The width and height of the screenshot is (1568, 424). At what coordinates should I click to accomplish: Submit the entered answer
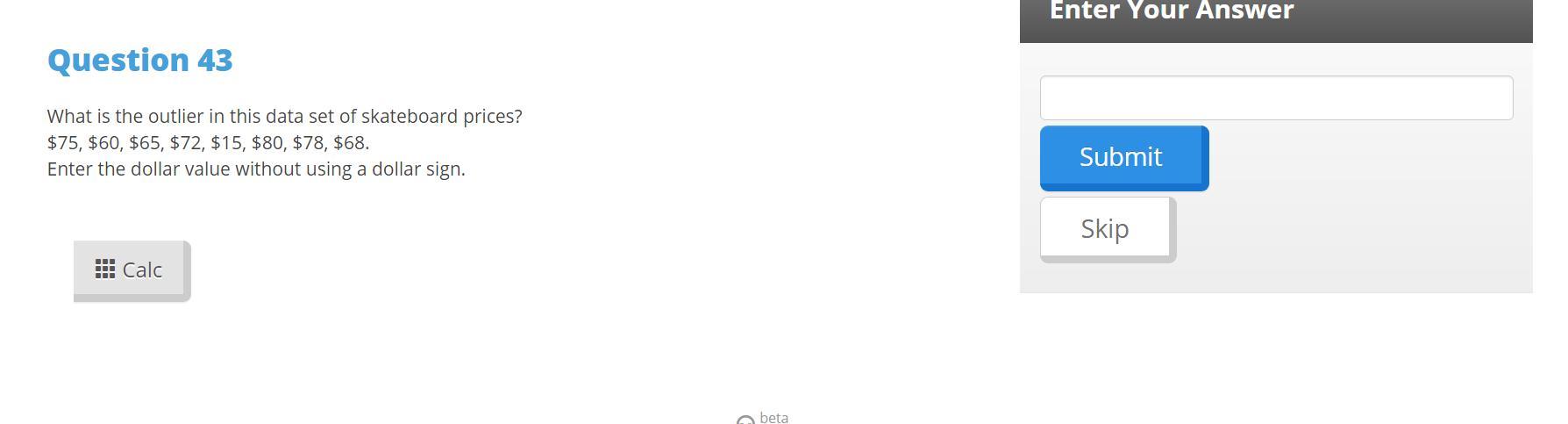tap(1123, 157)
